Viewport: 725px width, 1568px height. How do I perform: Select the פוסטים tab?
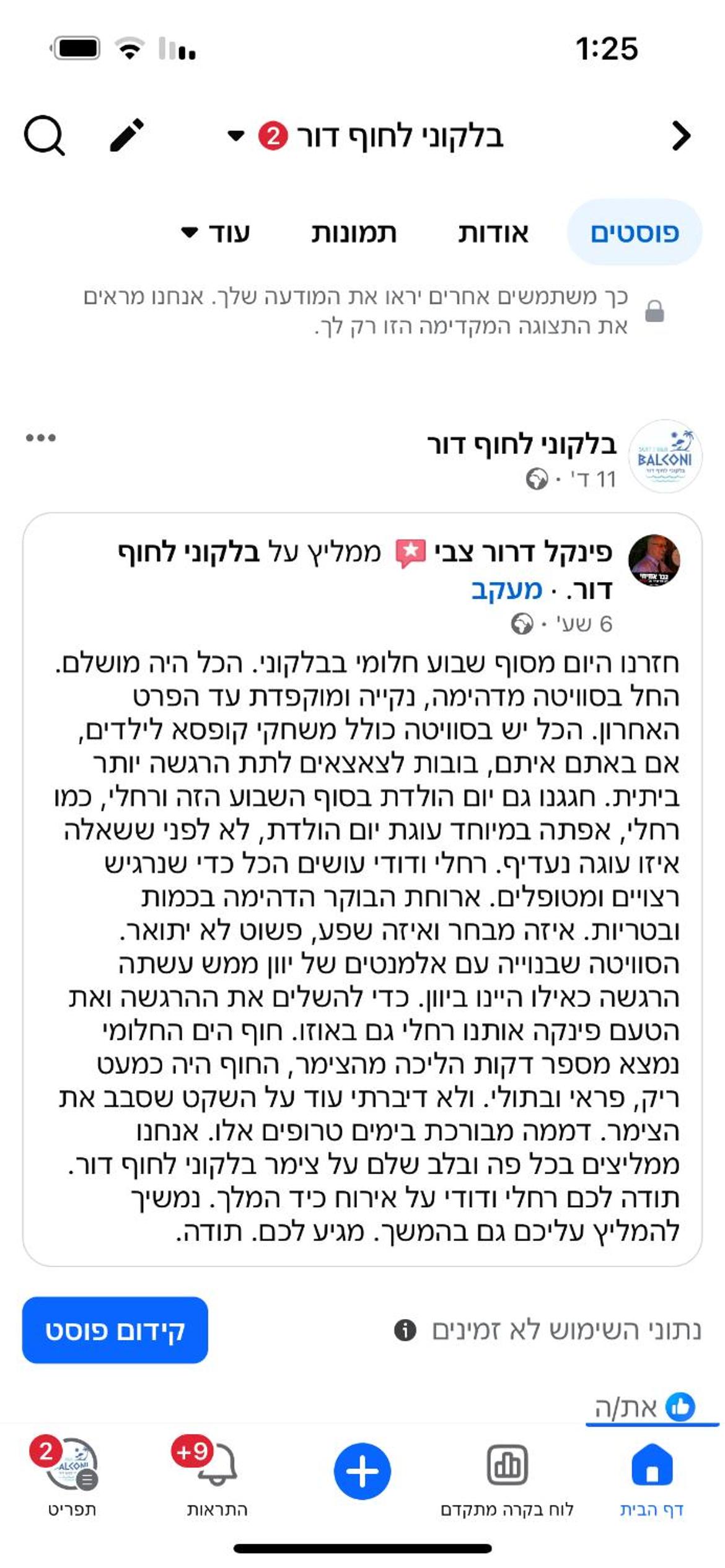(635, 233)
